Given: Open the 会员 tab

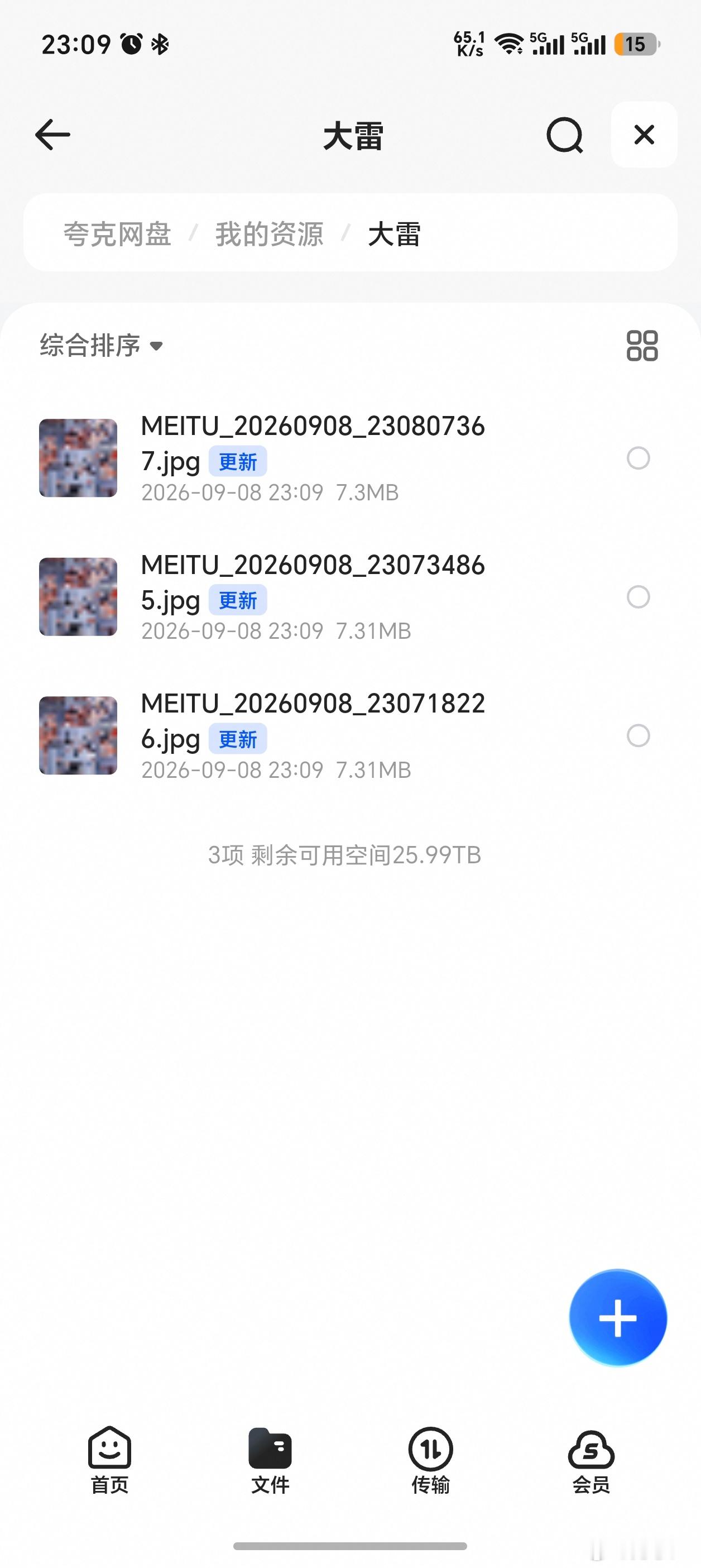Looking at the screenshot, I should coord(591,1460).
